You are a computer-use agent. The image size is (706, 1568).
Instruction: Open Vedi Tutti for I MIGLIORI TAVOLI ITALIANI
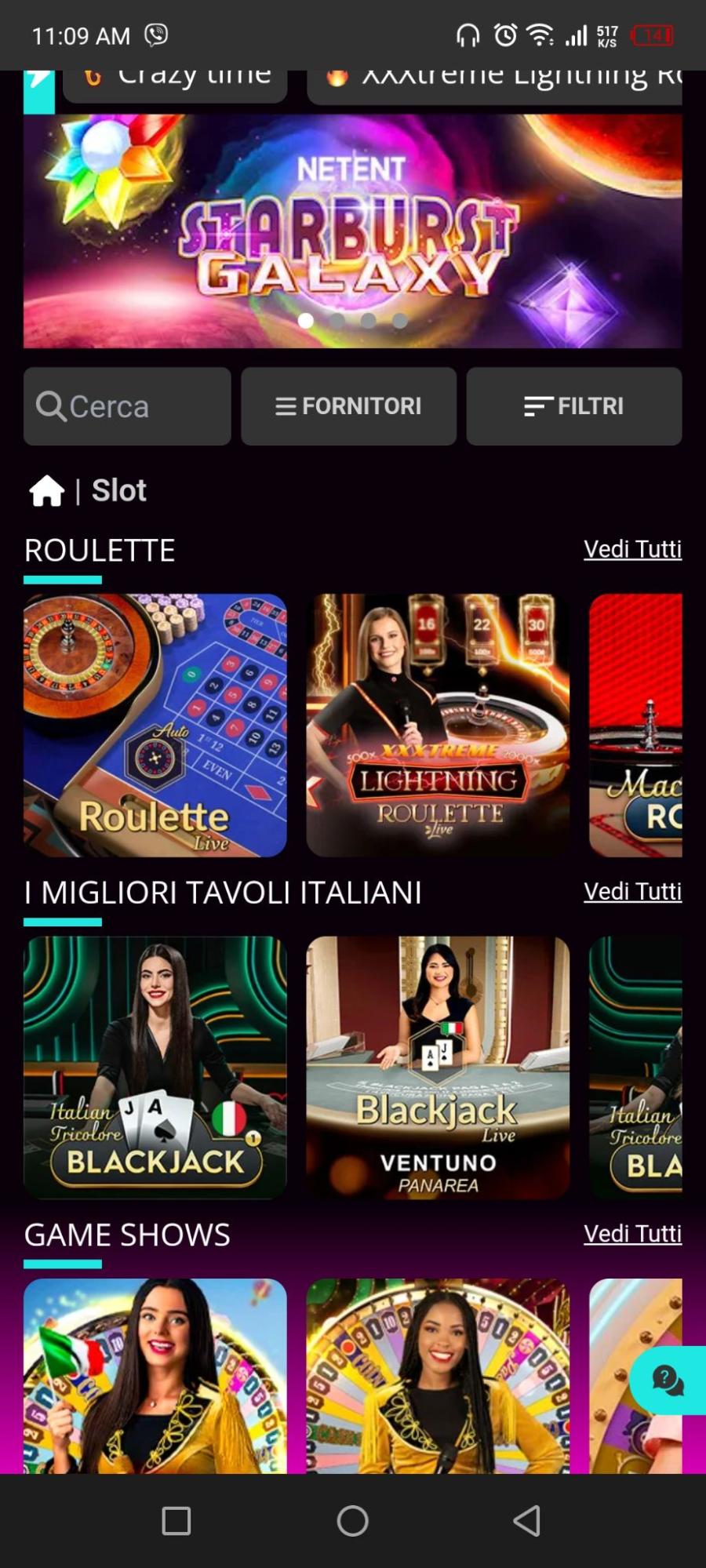coord(632,892)
